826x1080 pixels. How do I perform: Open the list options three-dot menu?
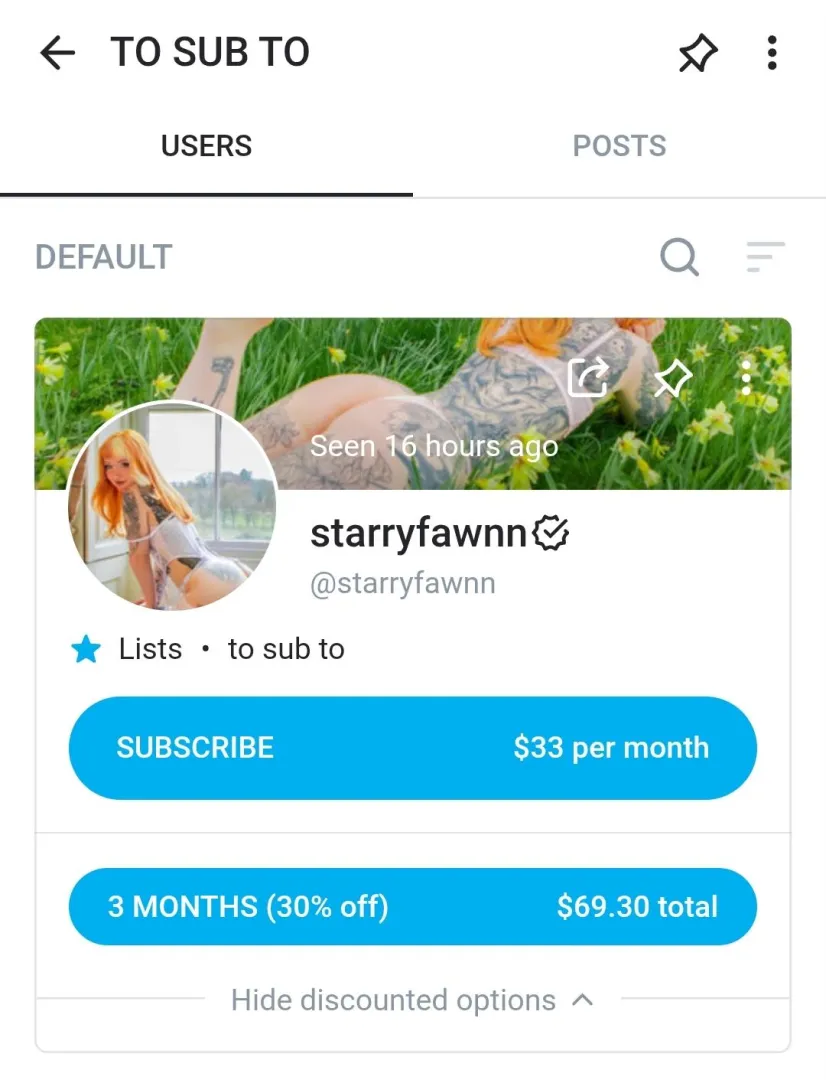pos(772,53)
